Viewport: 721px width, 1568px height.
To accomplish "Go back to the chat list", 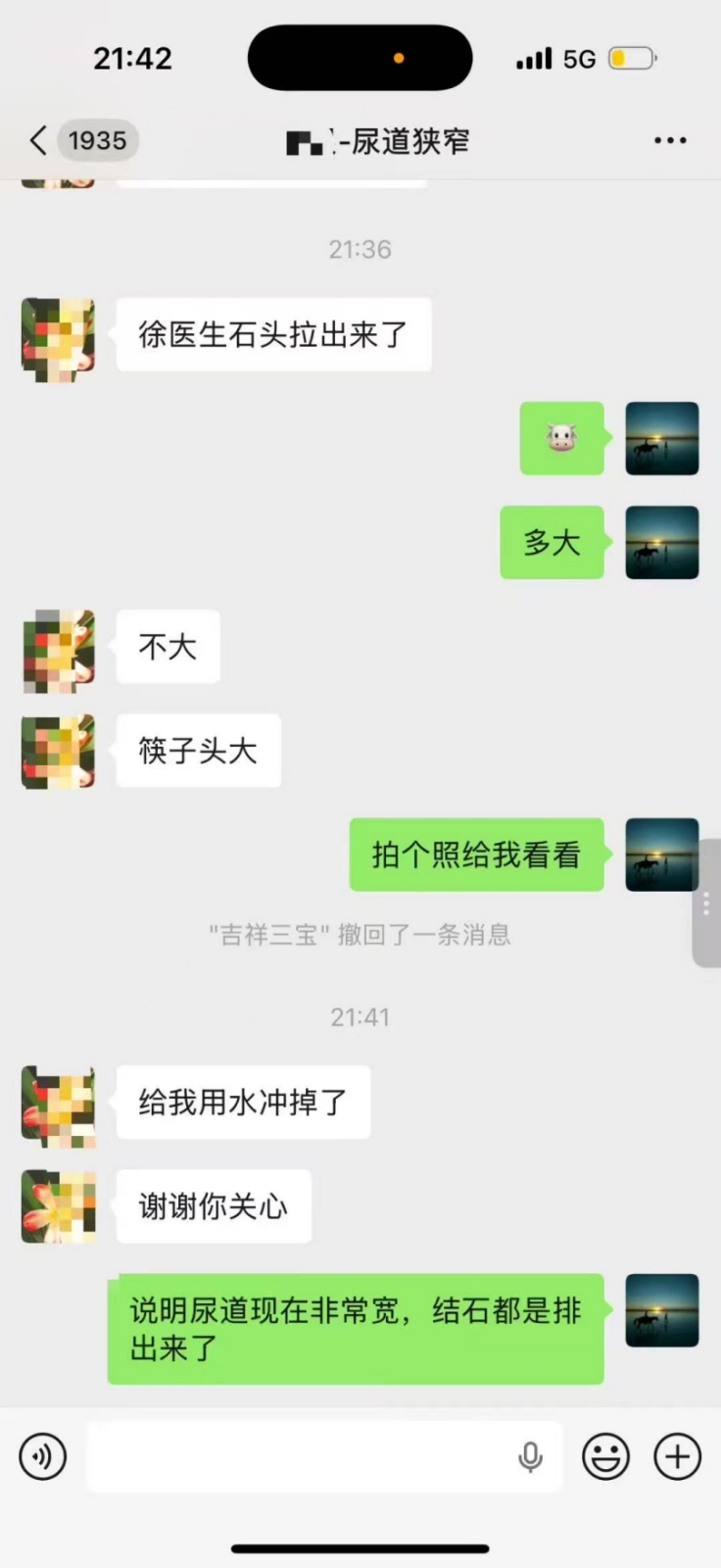I will (x=39, y=141).
